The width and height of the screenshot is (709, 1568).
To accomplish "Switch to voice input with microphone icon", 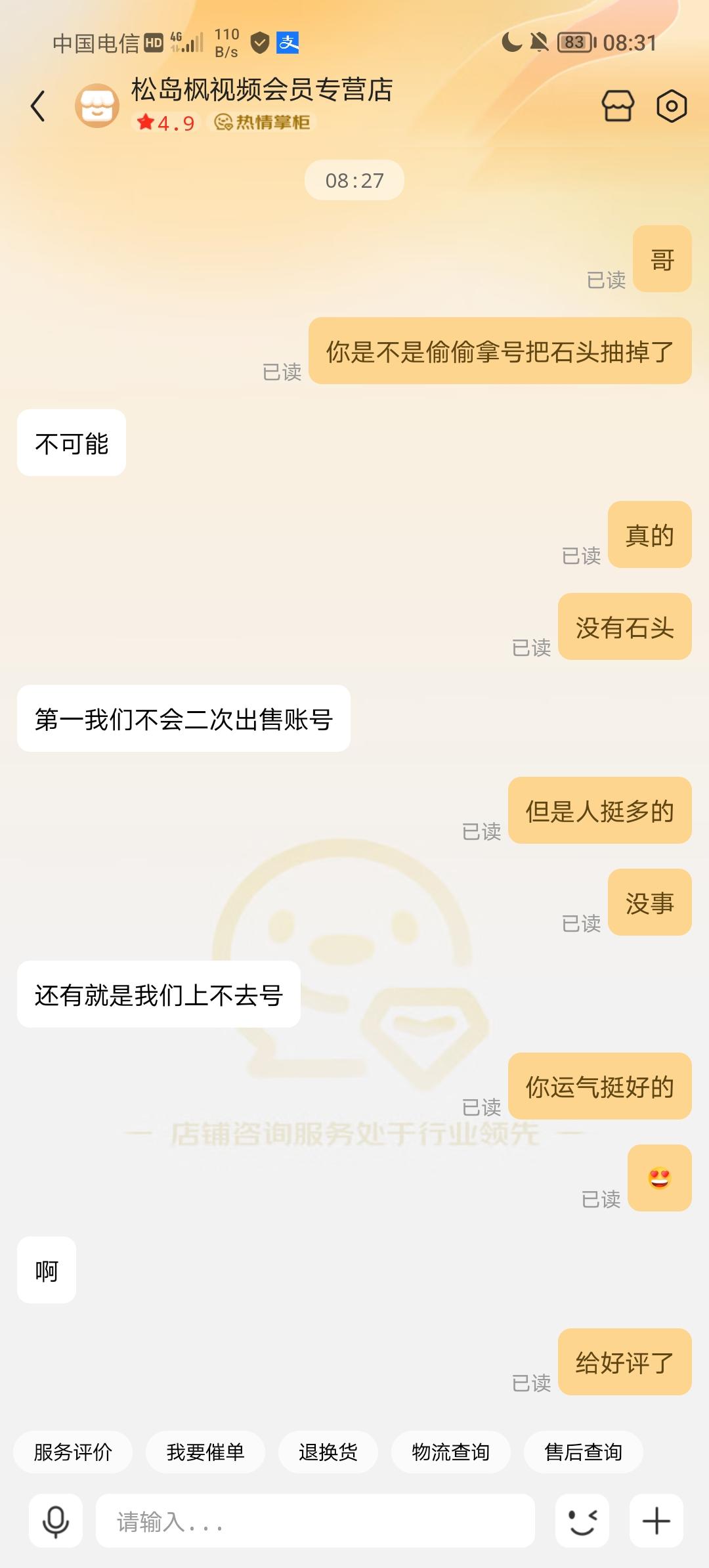I will pyautogui.click(x=55, y=1522).
